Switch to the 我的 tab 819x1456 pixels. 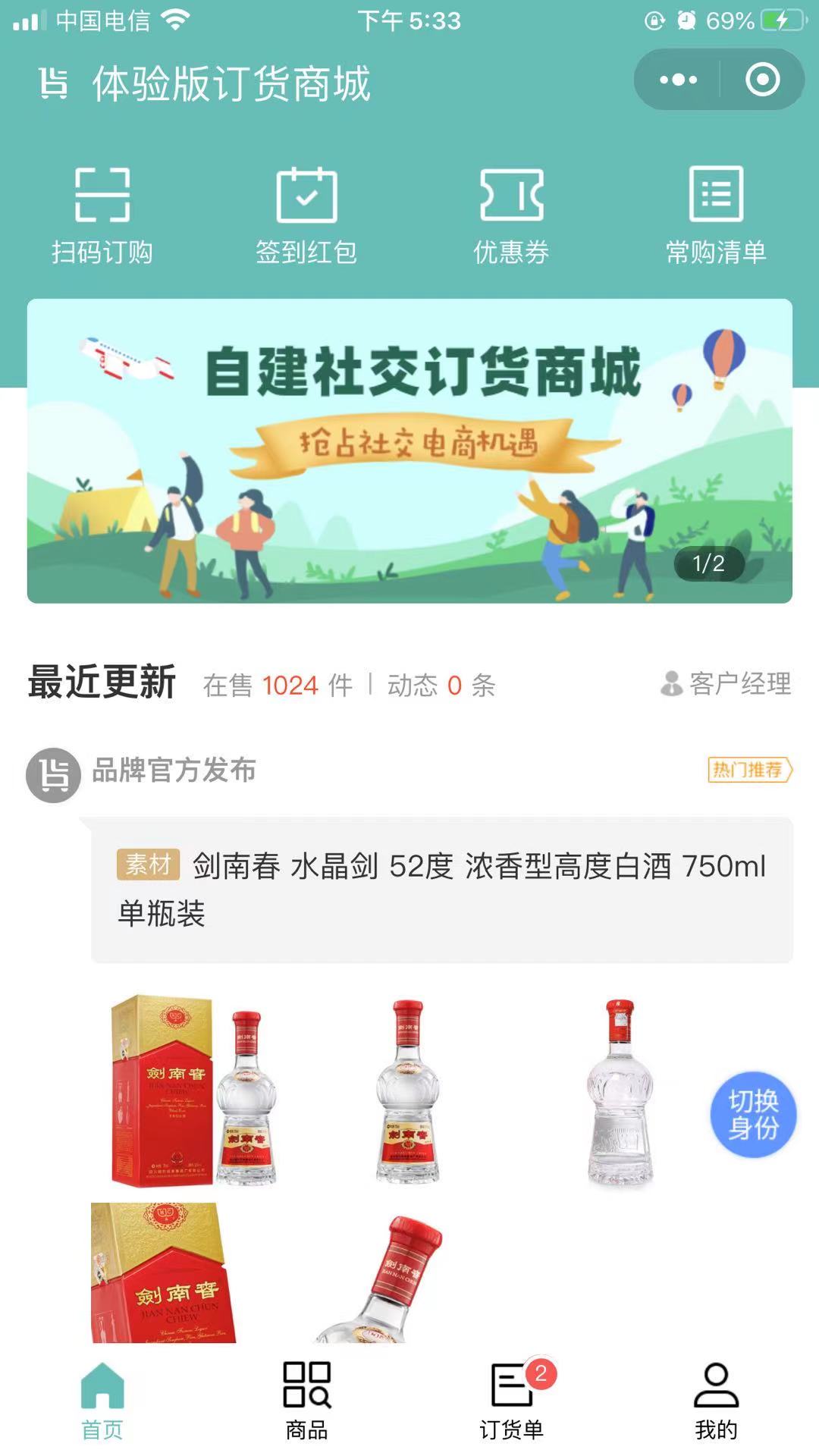716,1401
